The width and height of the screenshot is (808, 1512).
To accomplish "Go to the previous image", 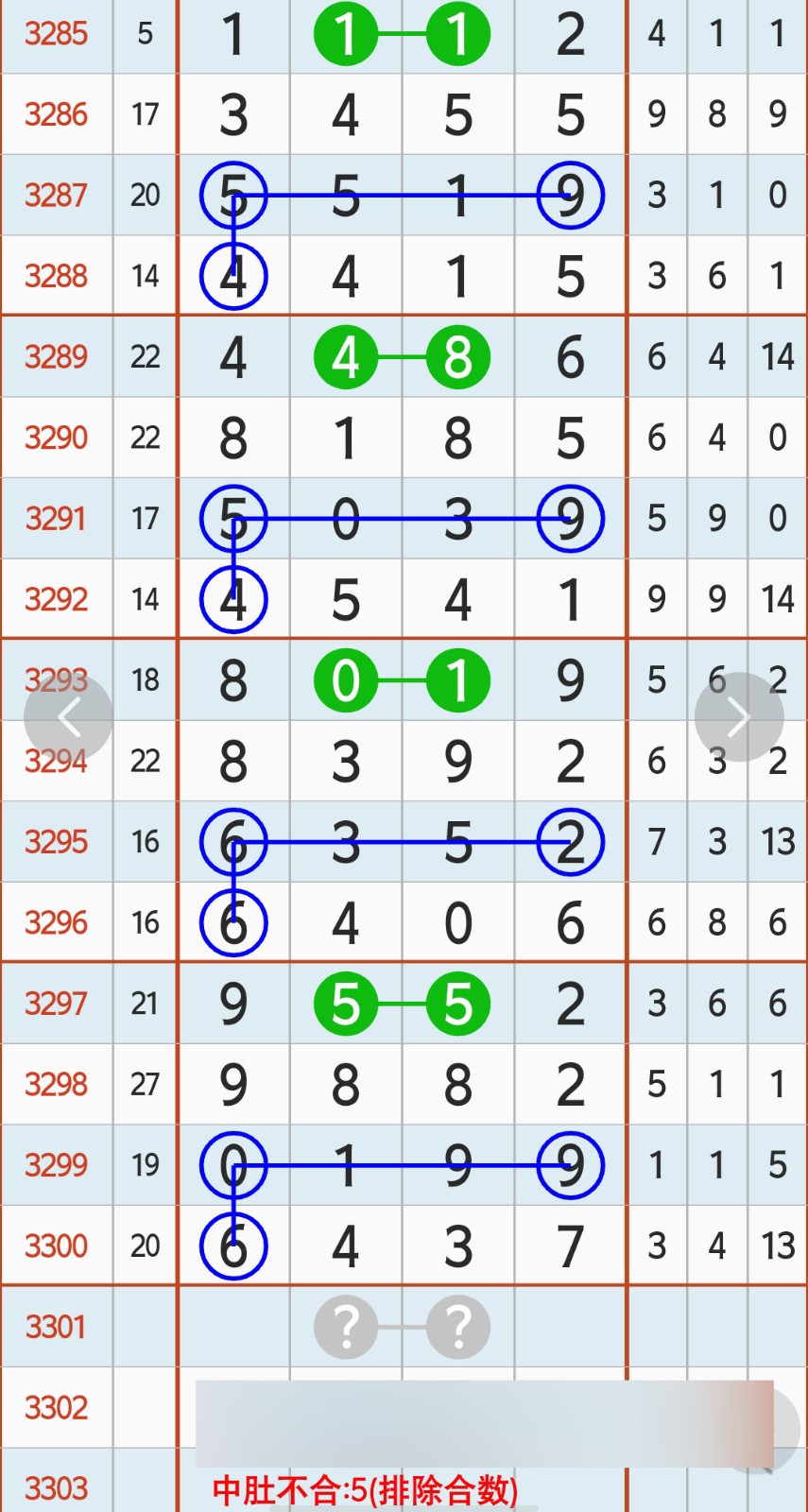I will point(68,718).
